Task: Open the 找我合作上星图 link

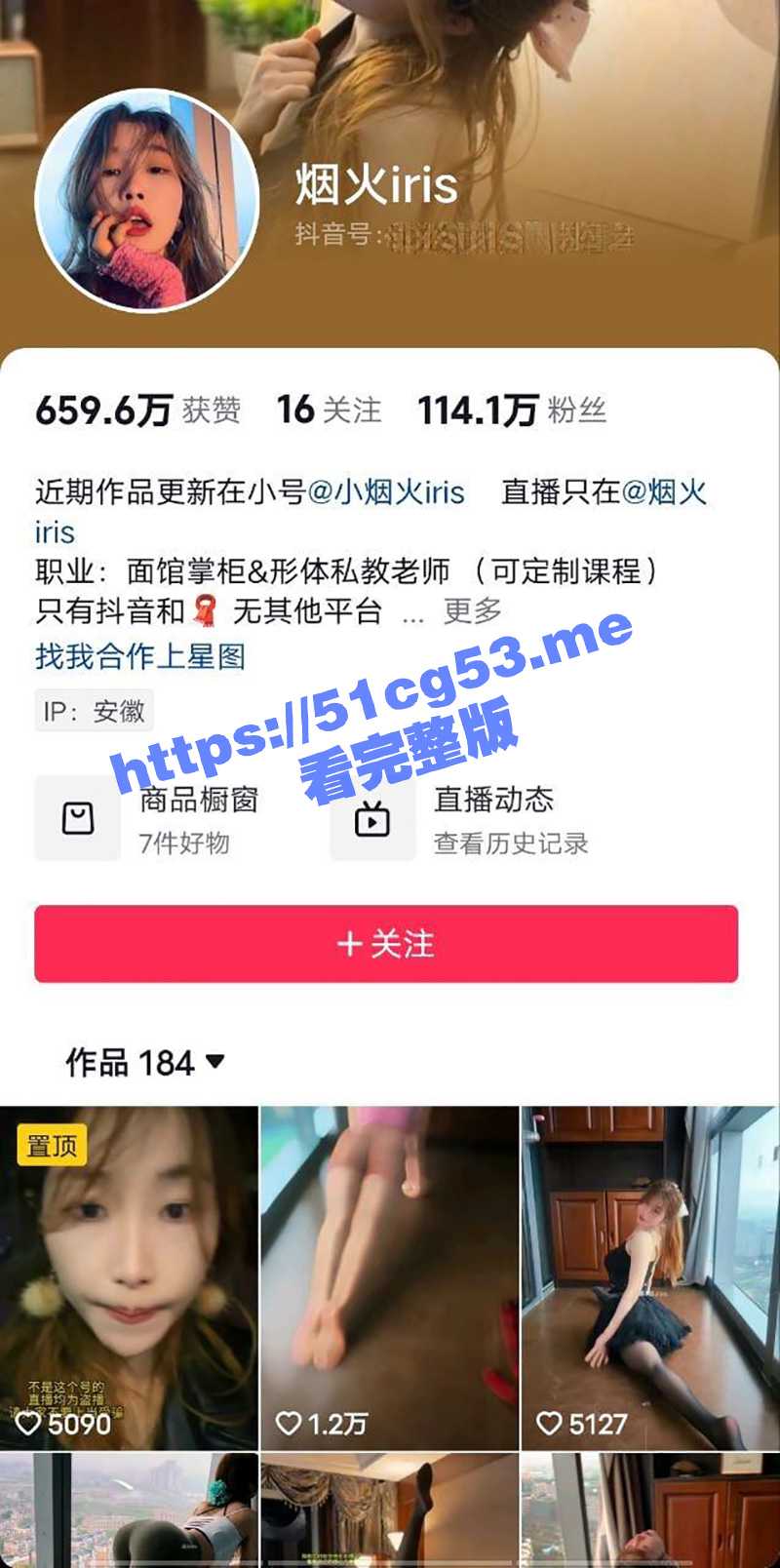Action: [x=140, y=656]
